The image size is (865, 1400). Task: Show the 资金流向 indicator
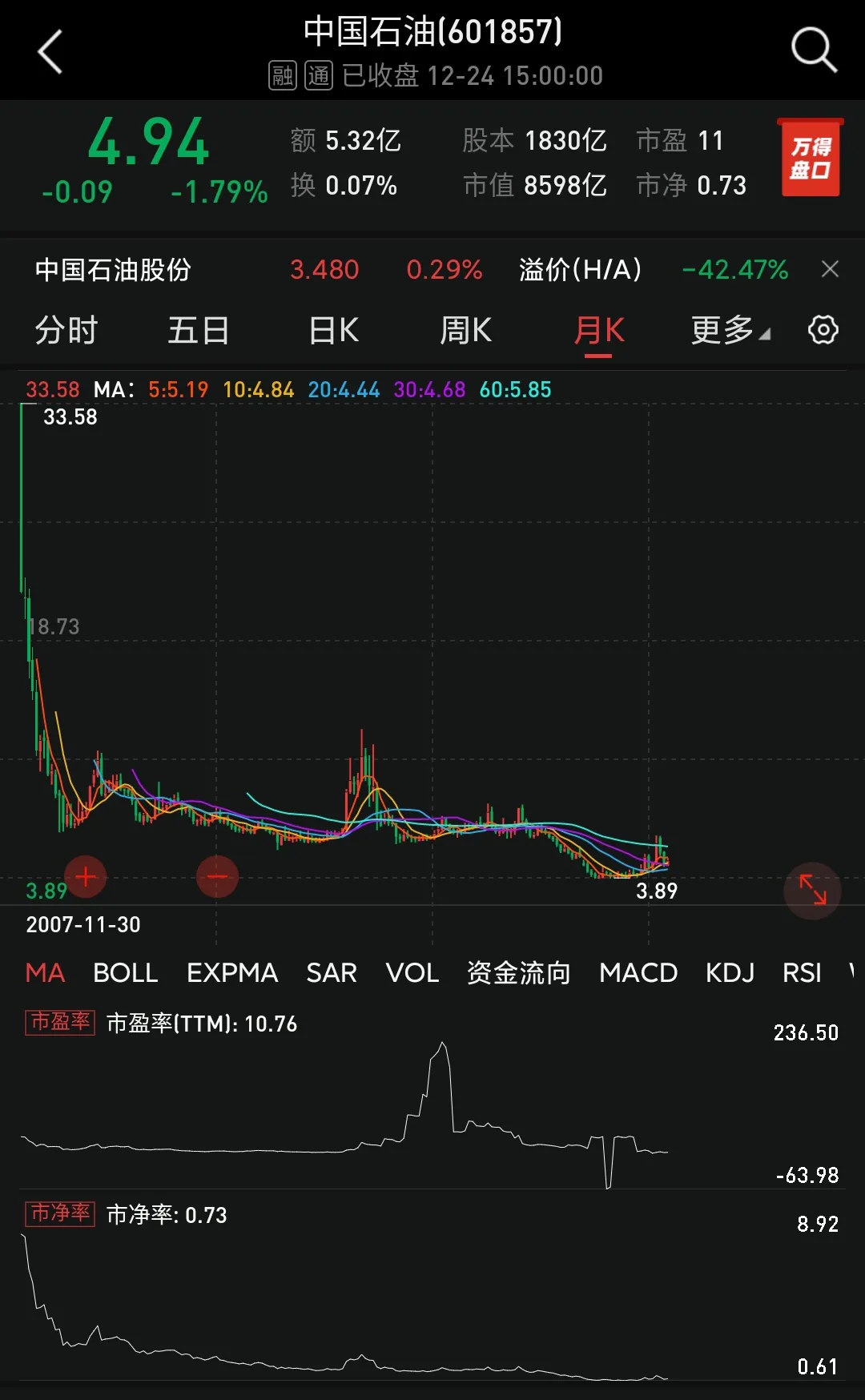519,973
